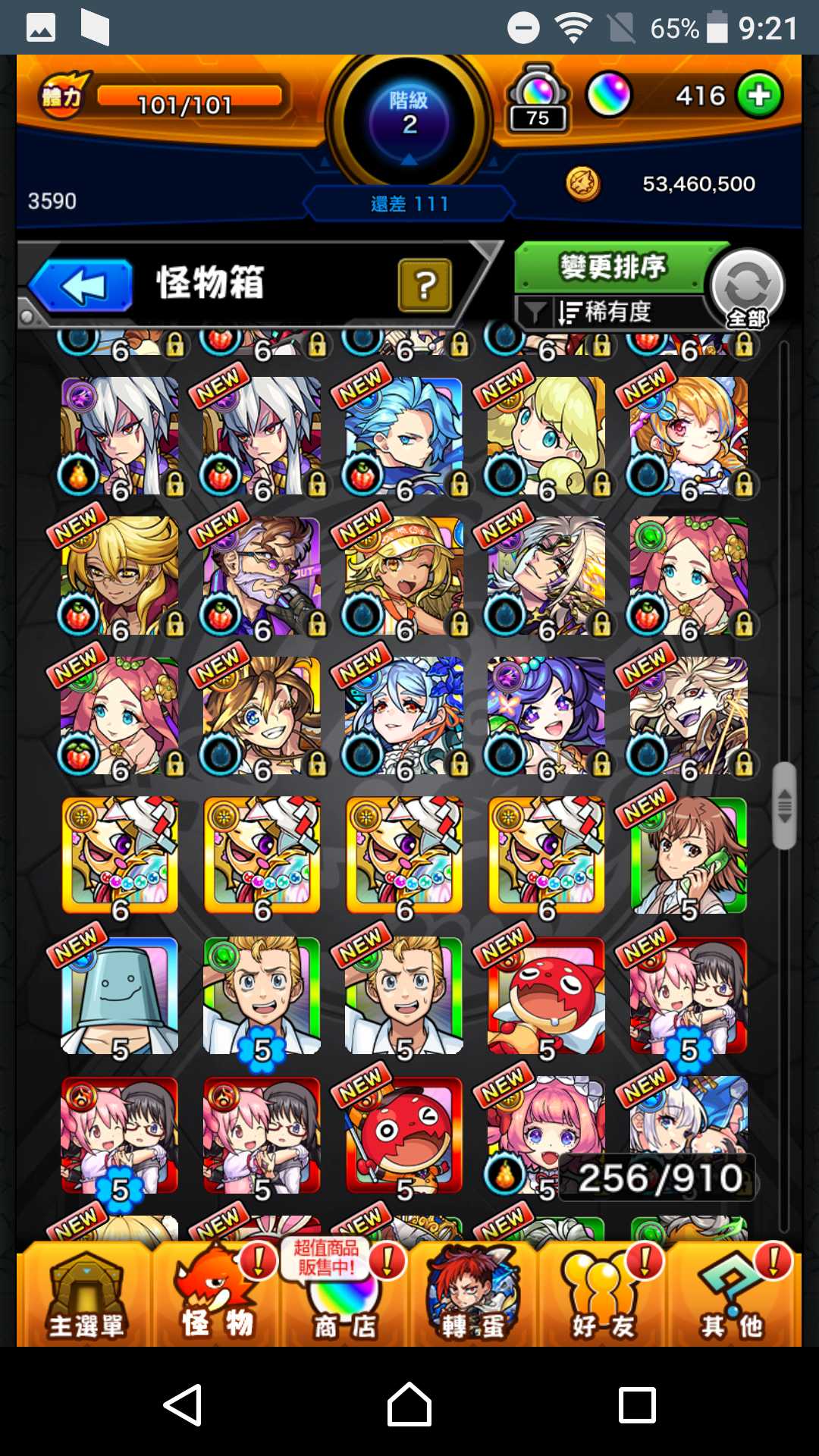Go to the Android home screen

(409, 1404)
